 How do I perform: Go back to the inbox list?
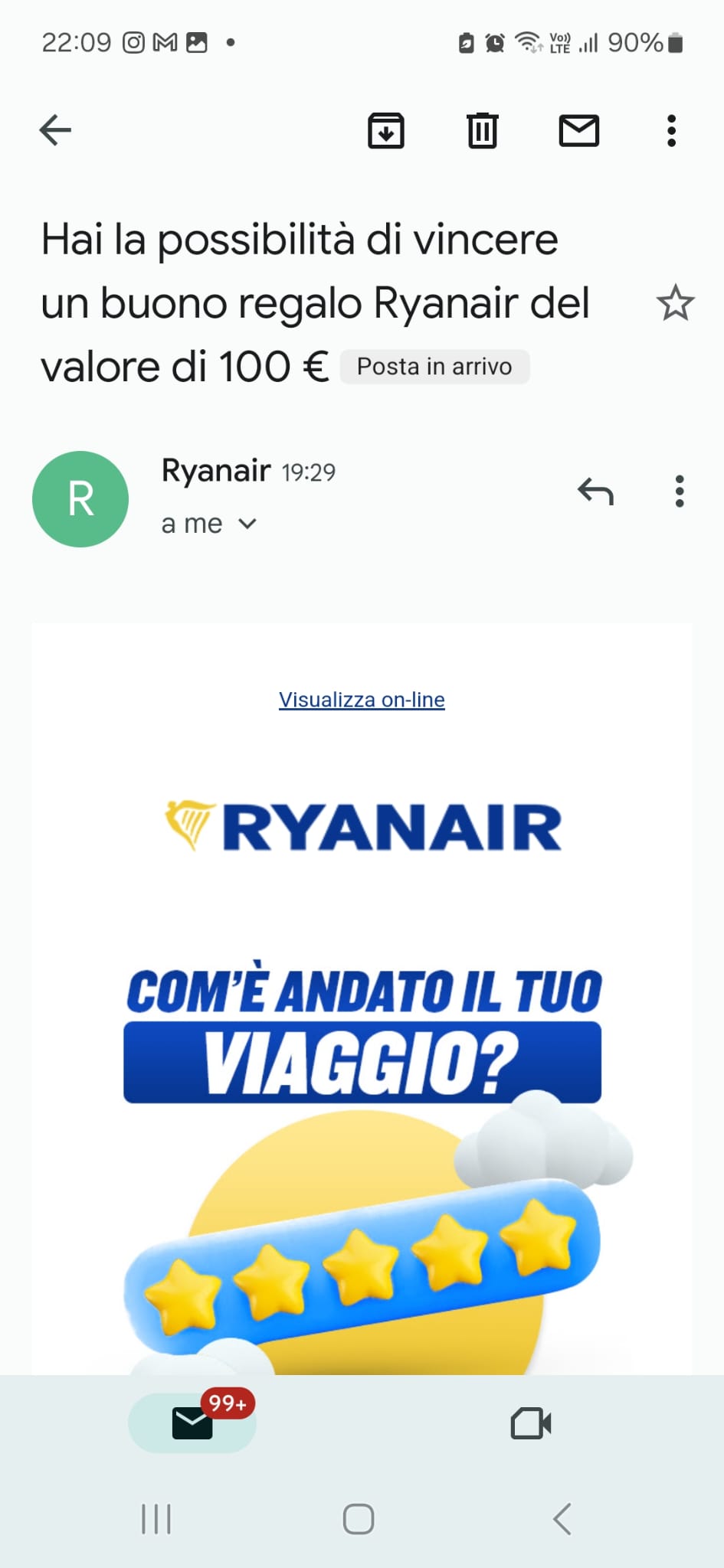(55, 130)
